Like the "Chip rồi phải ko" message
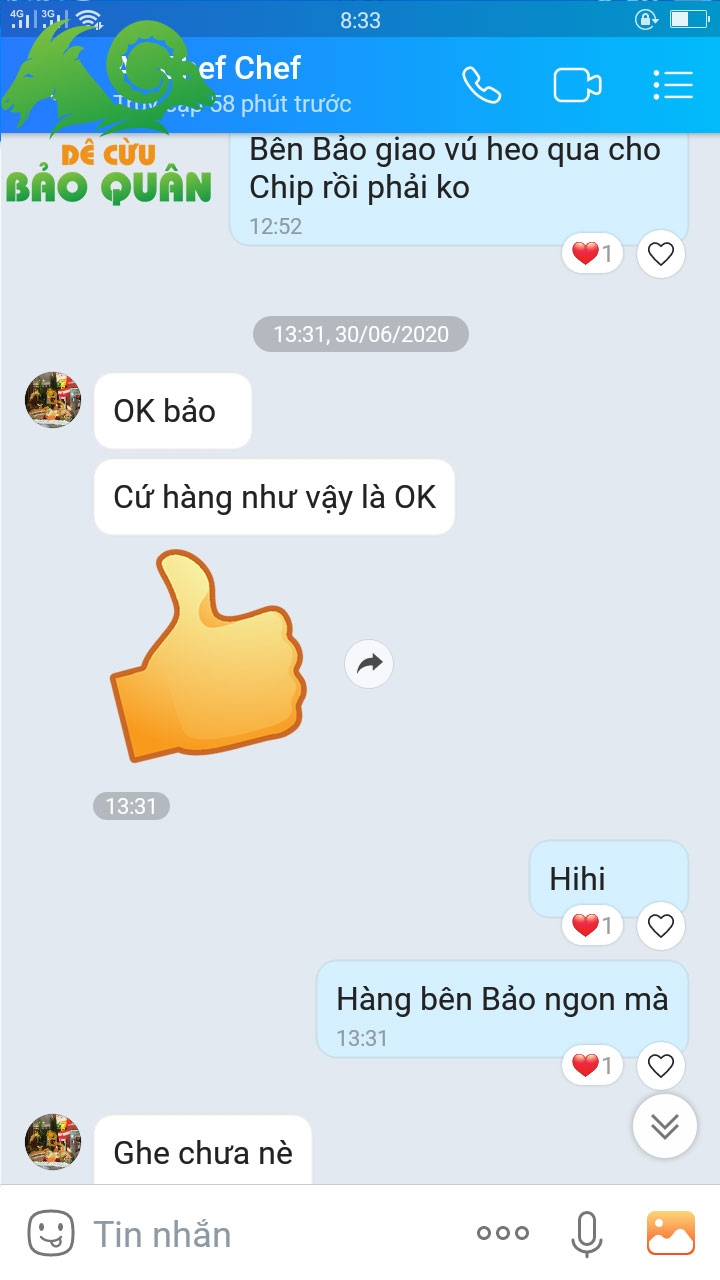Screen dimensions: 720x1280 [x=661, y=254]
